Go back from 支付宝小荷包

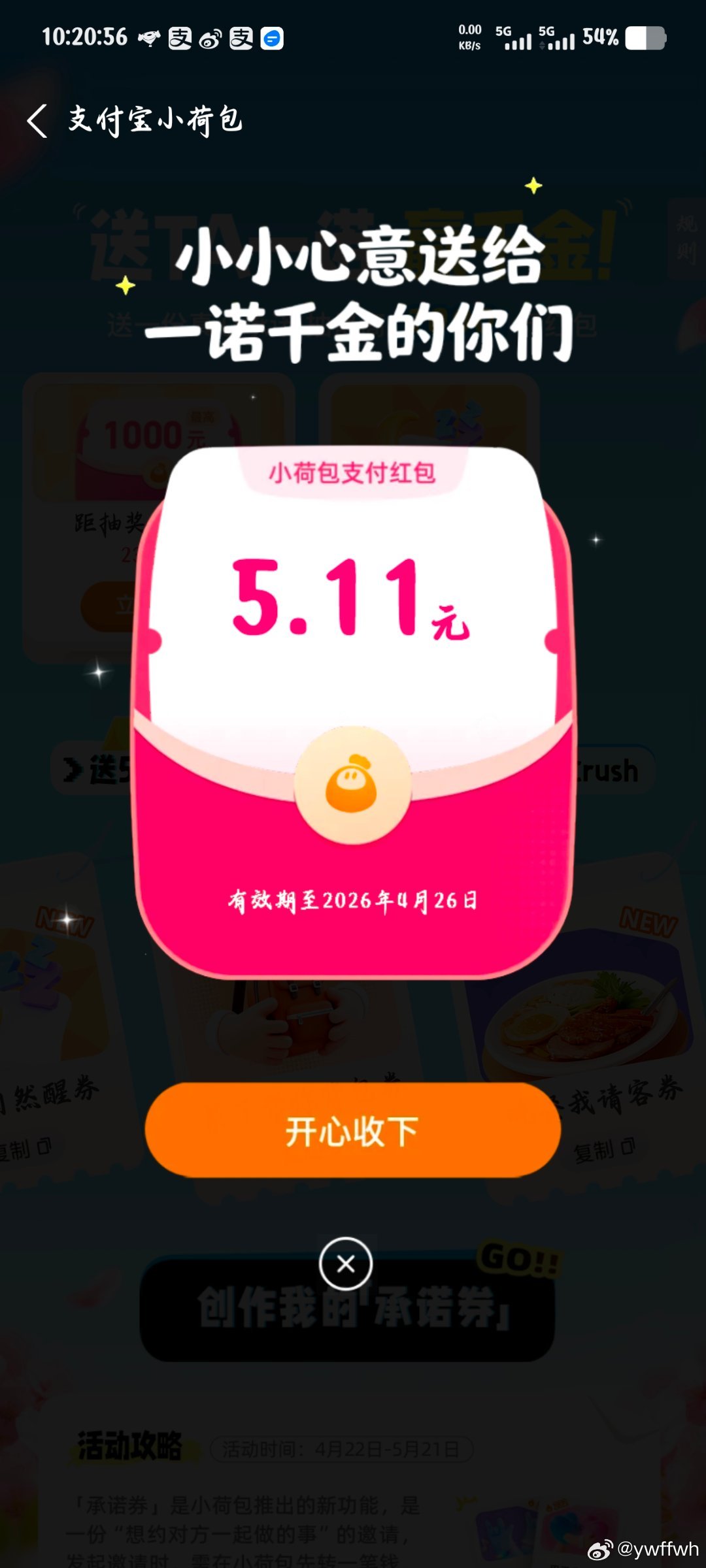pos(37,121)
